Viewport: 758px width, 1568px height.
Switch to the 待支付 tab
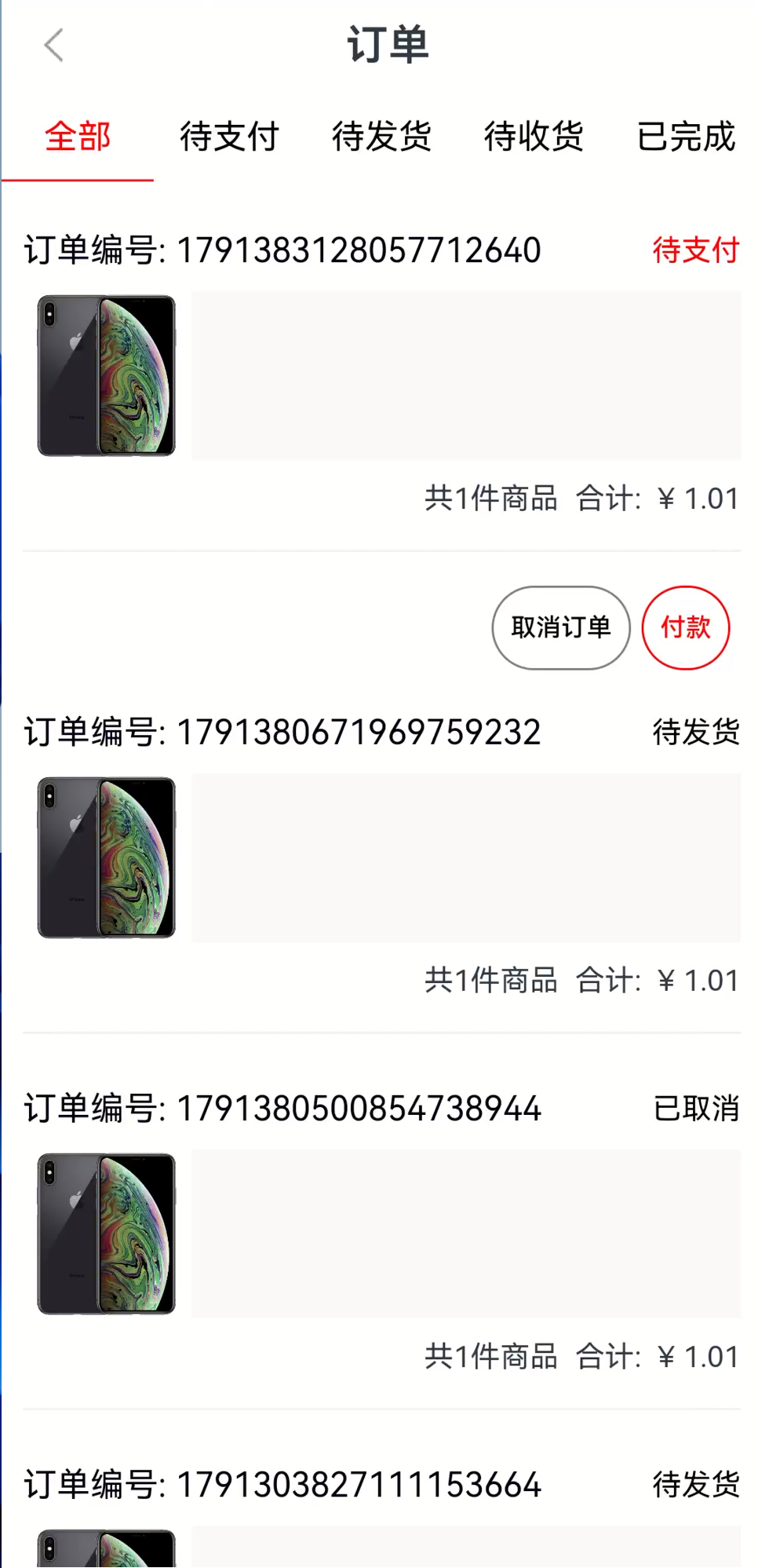point(229,137)
